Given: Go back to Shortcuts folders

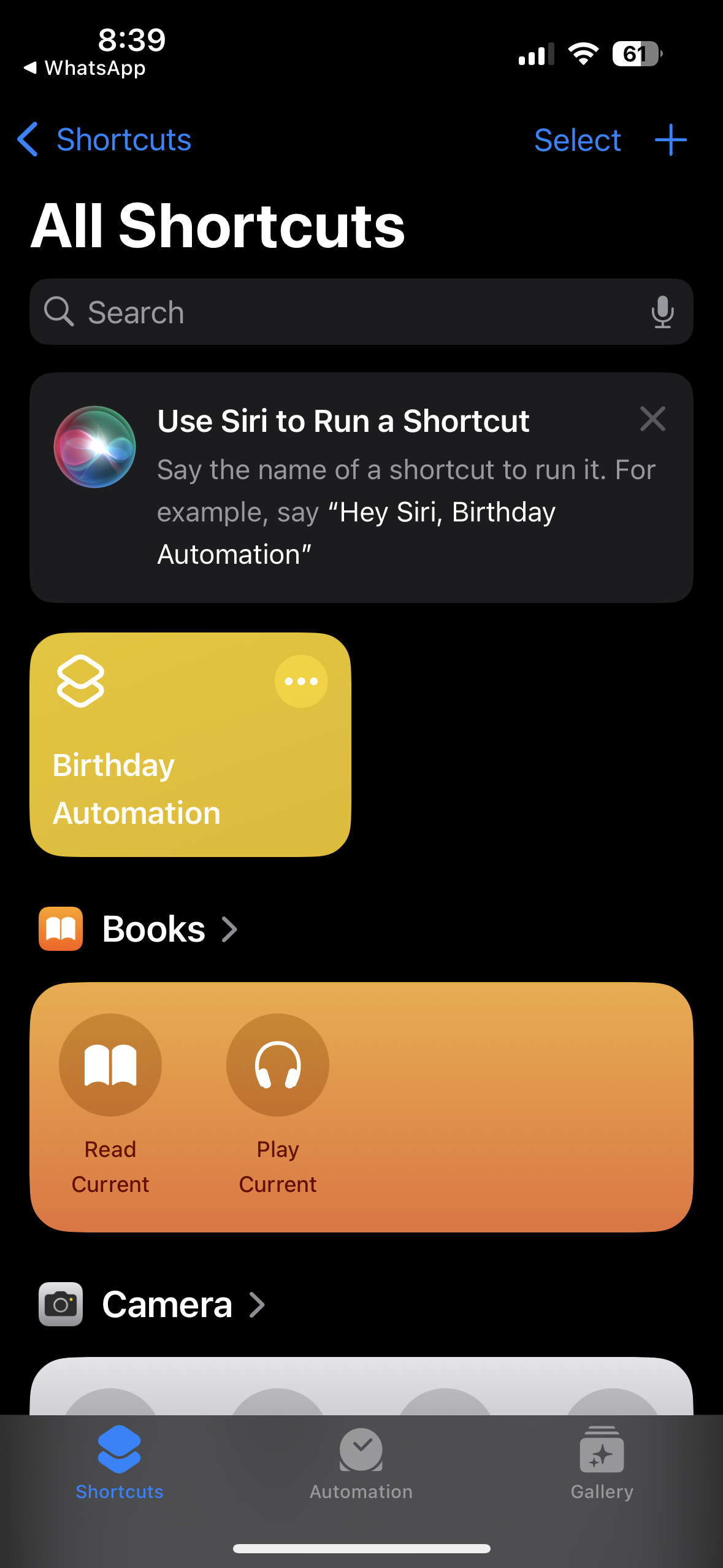Looking at the screenshot, I should pos(104,140).
